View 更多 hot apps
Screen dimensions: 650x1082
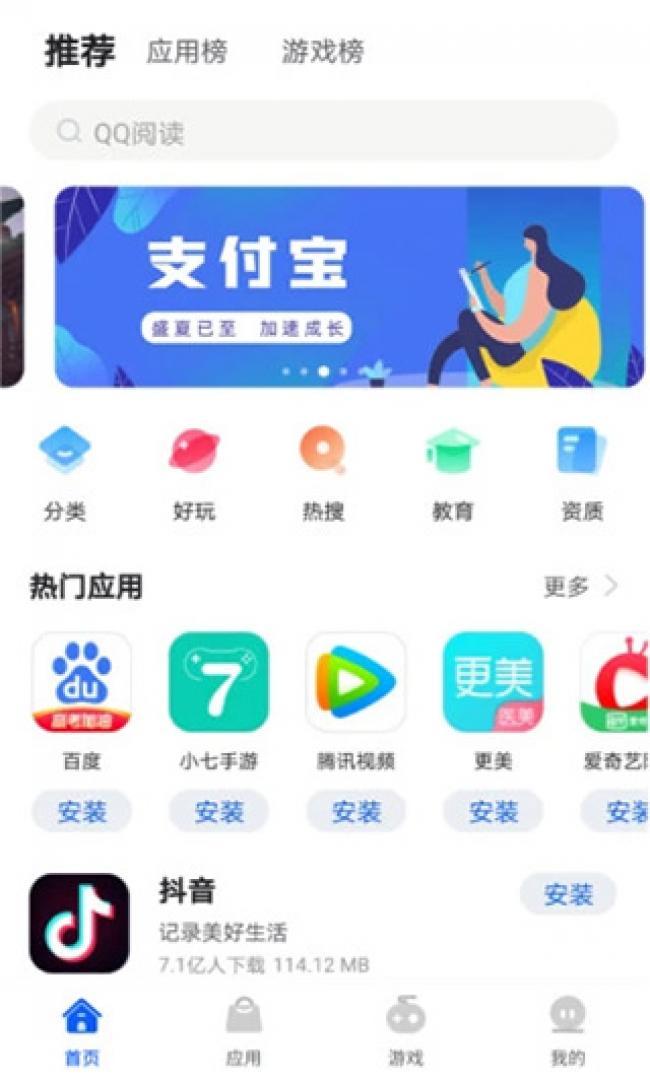[x=580, y=587]
